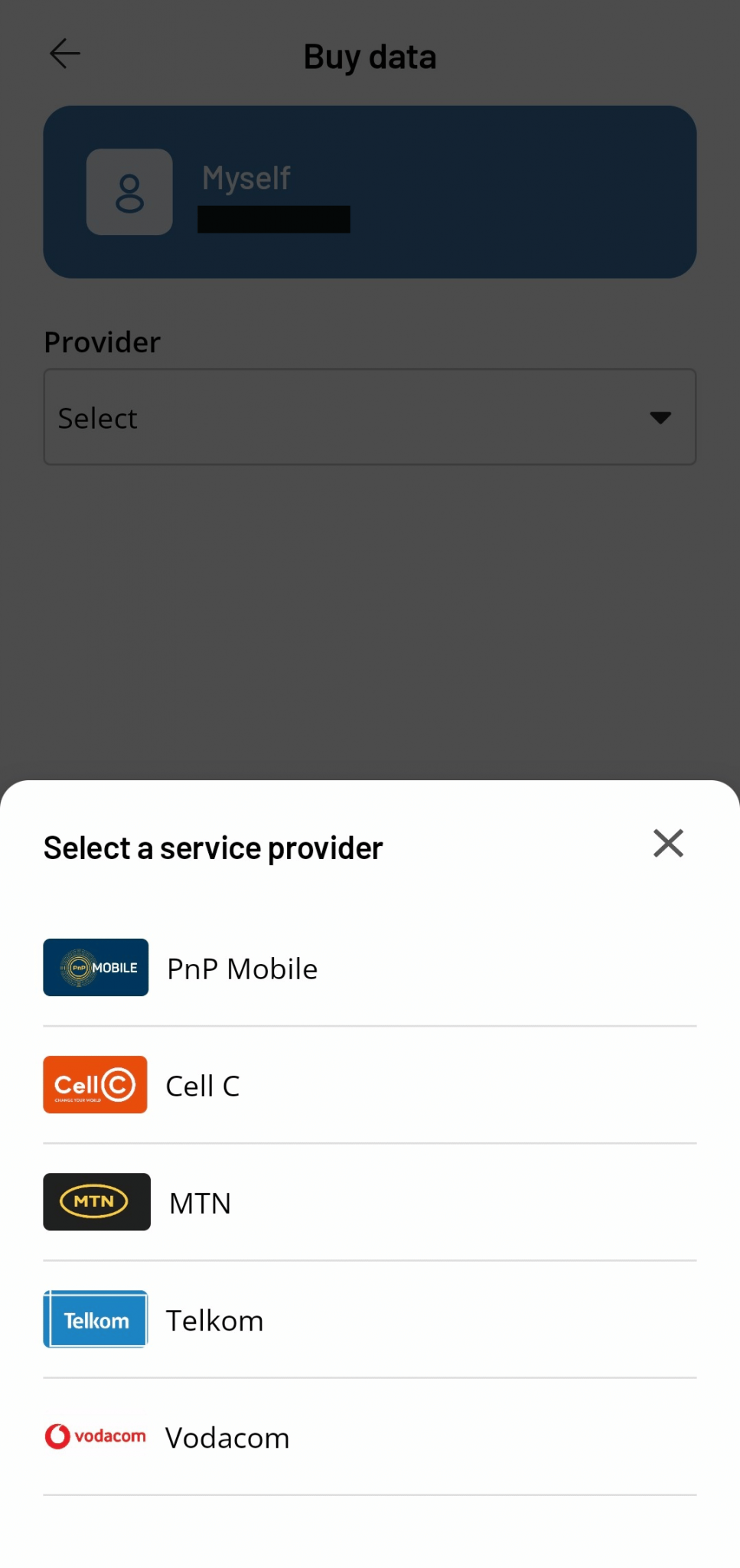Choose Cell C as provider

202,1084
